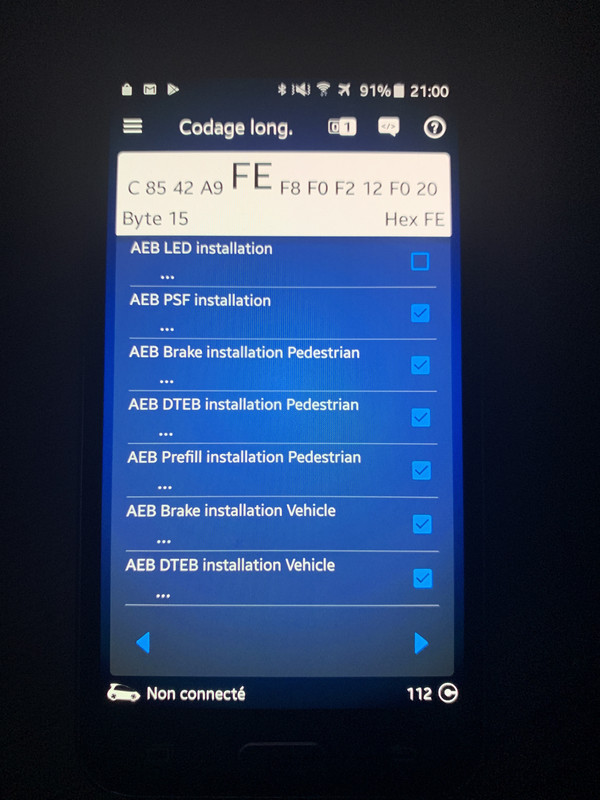Open the hamburger drawer menu
The height and width of the screenshot is (800, 600).
(x=132, y=127)
